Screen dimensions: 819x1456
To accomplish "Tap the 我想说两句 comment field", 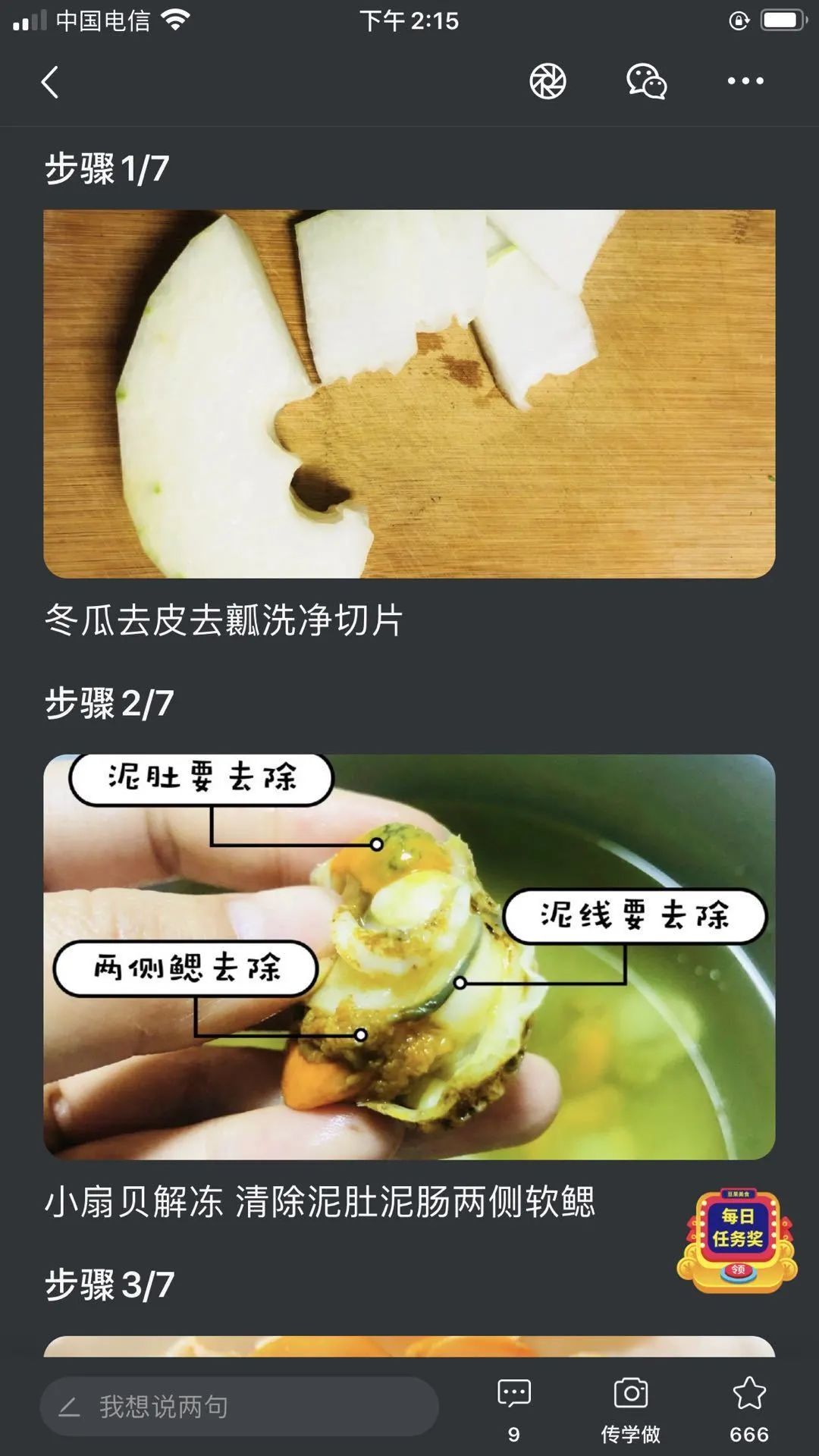I will coord(240,1407).
